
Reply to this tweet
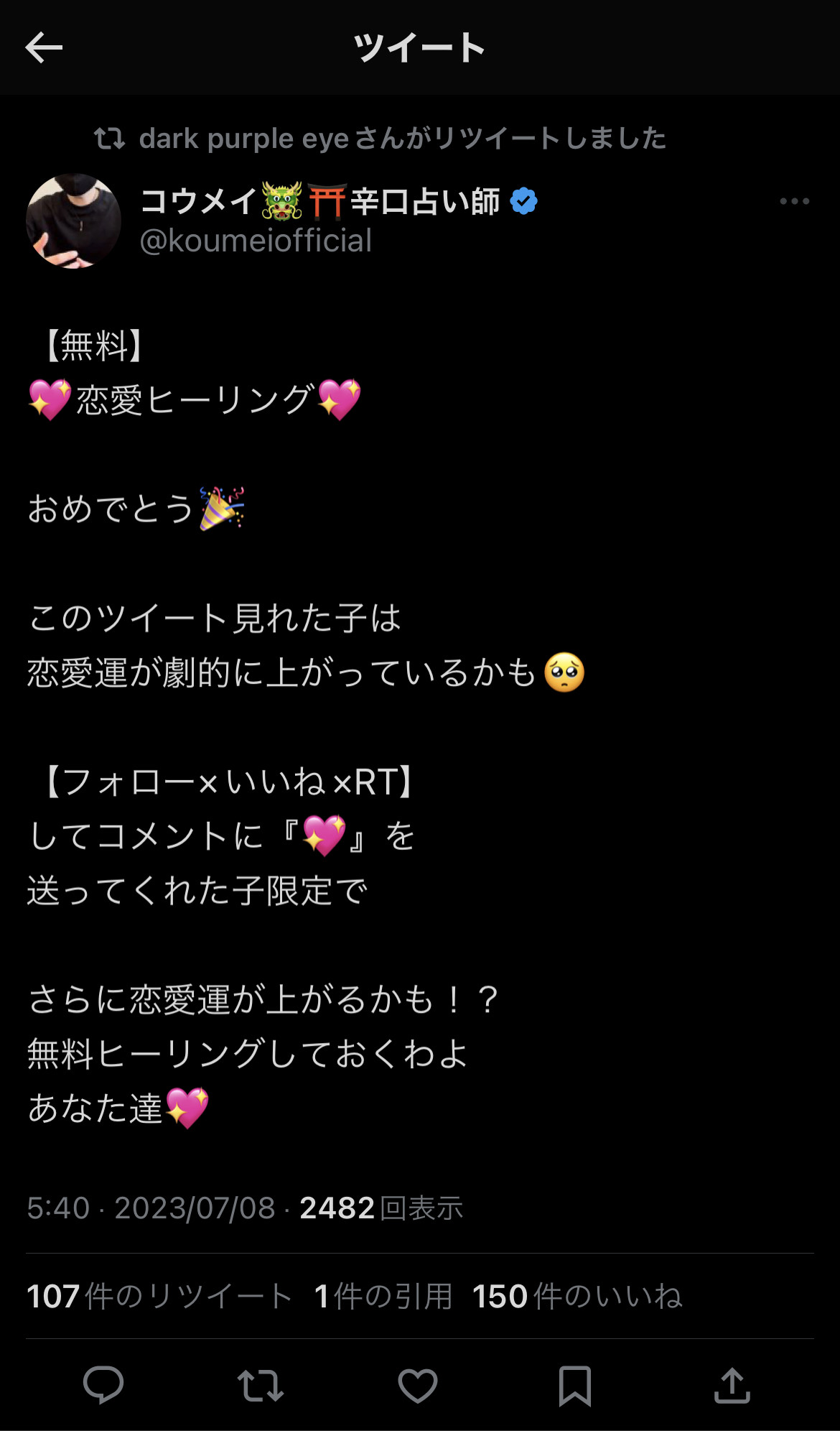[x=103, y=1385]
